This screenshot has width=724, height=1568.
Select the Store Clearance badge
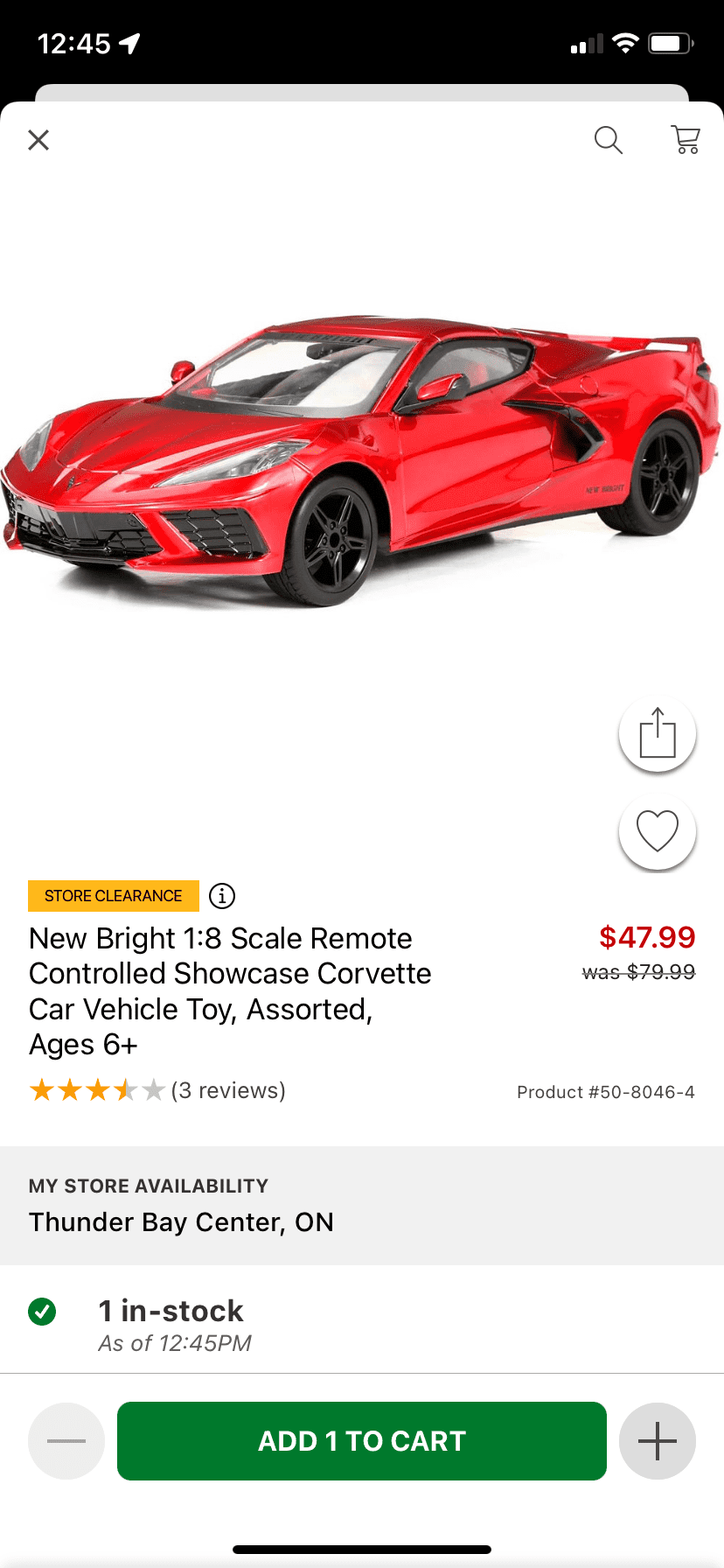(114, 895)
